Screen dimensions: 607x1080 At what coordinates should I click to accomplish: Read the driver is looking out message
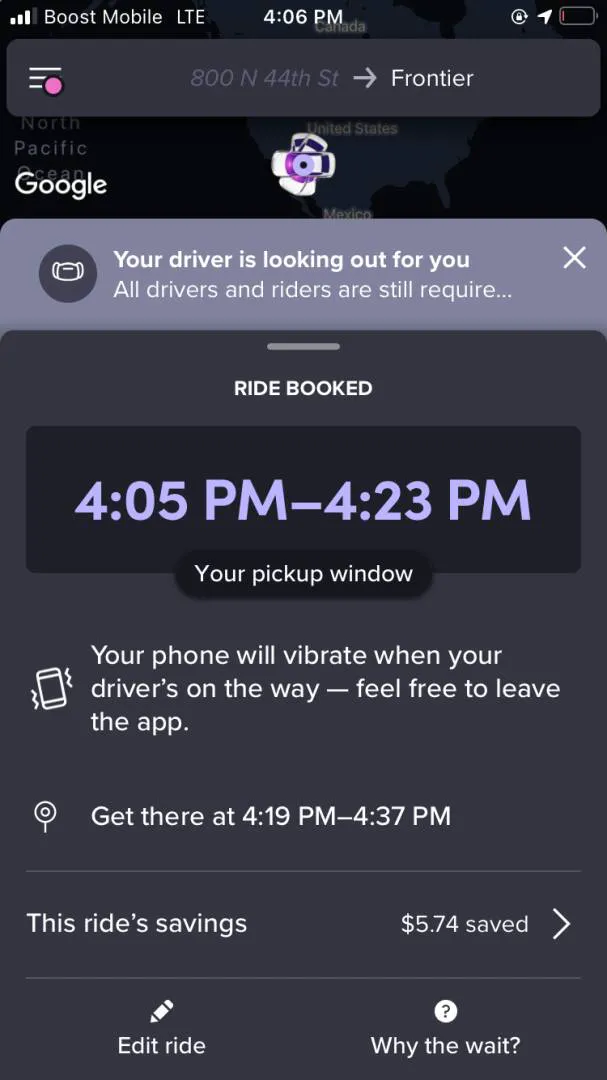tap(310, 274)
